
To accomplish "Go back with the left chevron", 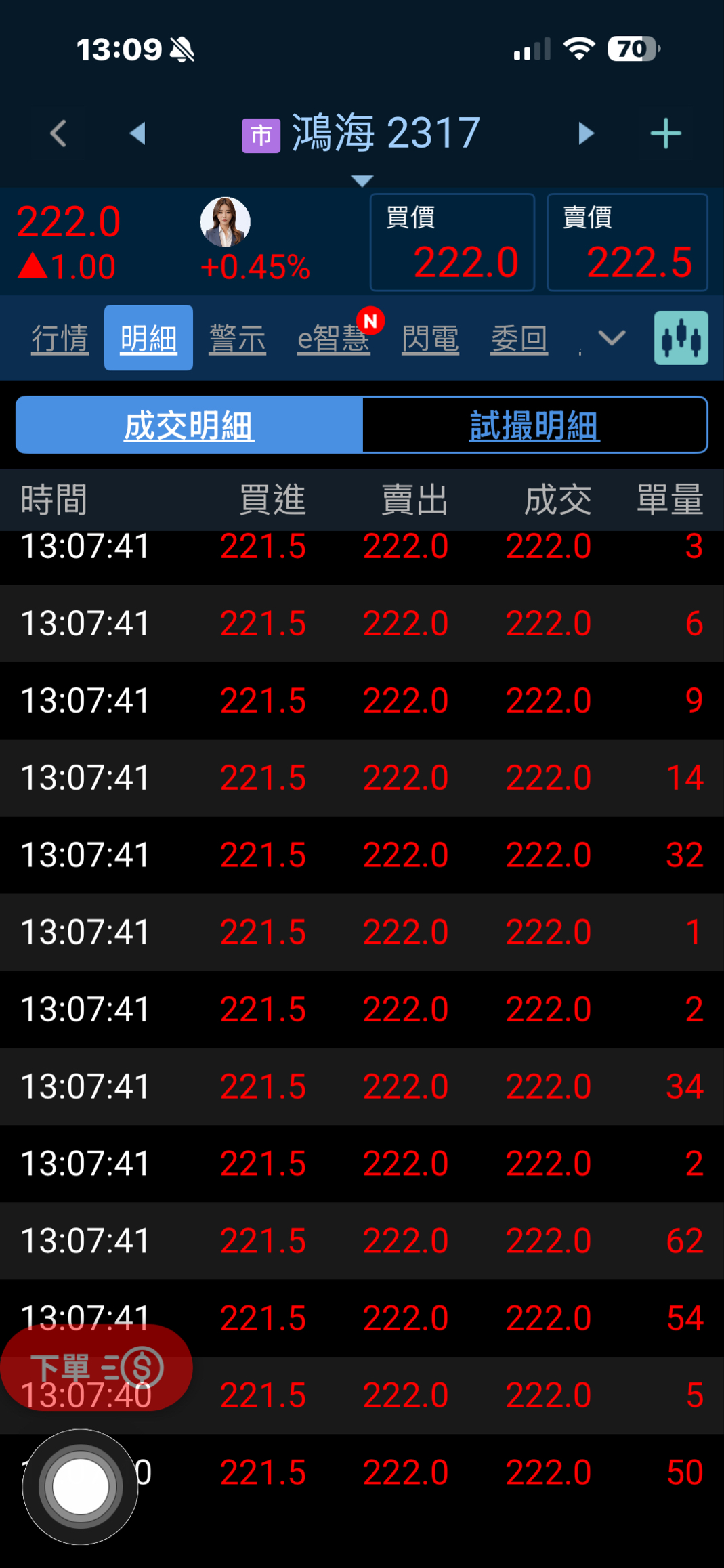I will pyautogui.click(x=58, y=133).
